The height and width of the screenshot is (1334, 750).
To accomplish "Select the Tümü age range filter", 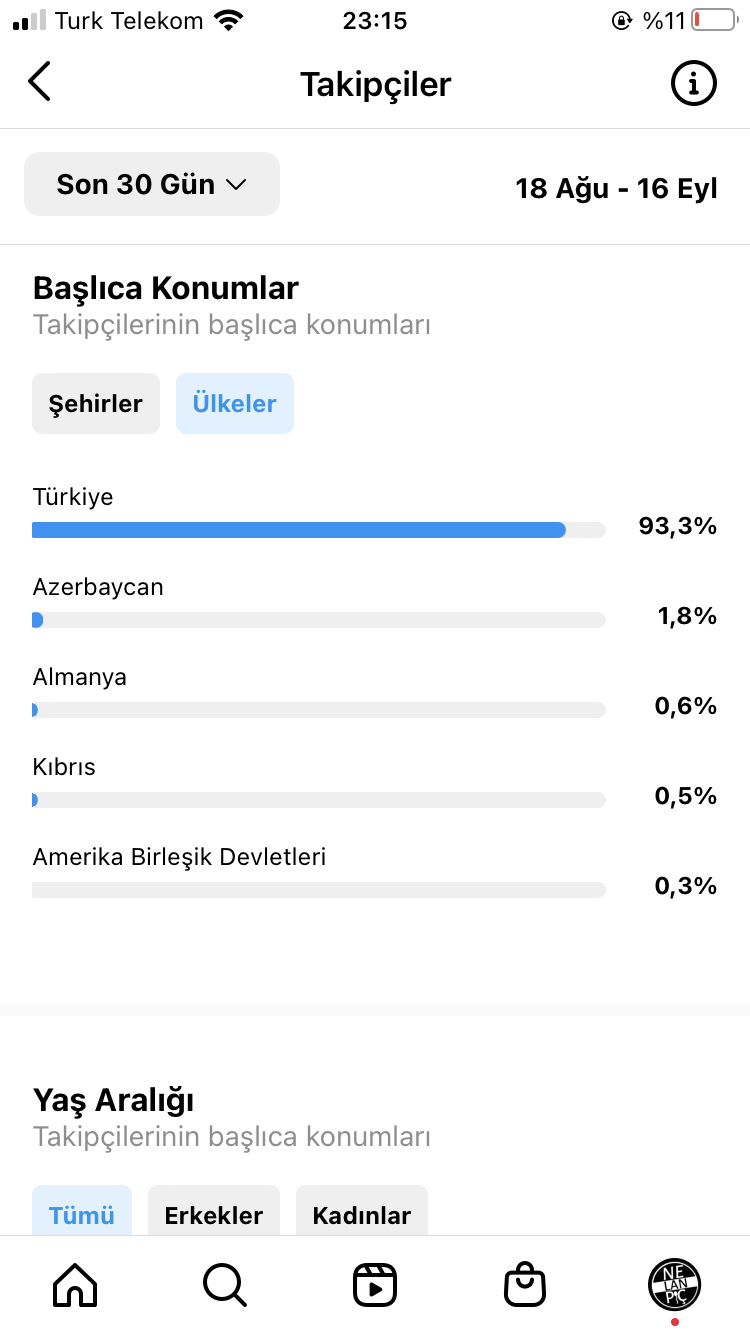I will [82, 1212].
